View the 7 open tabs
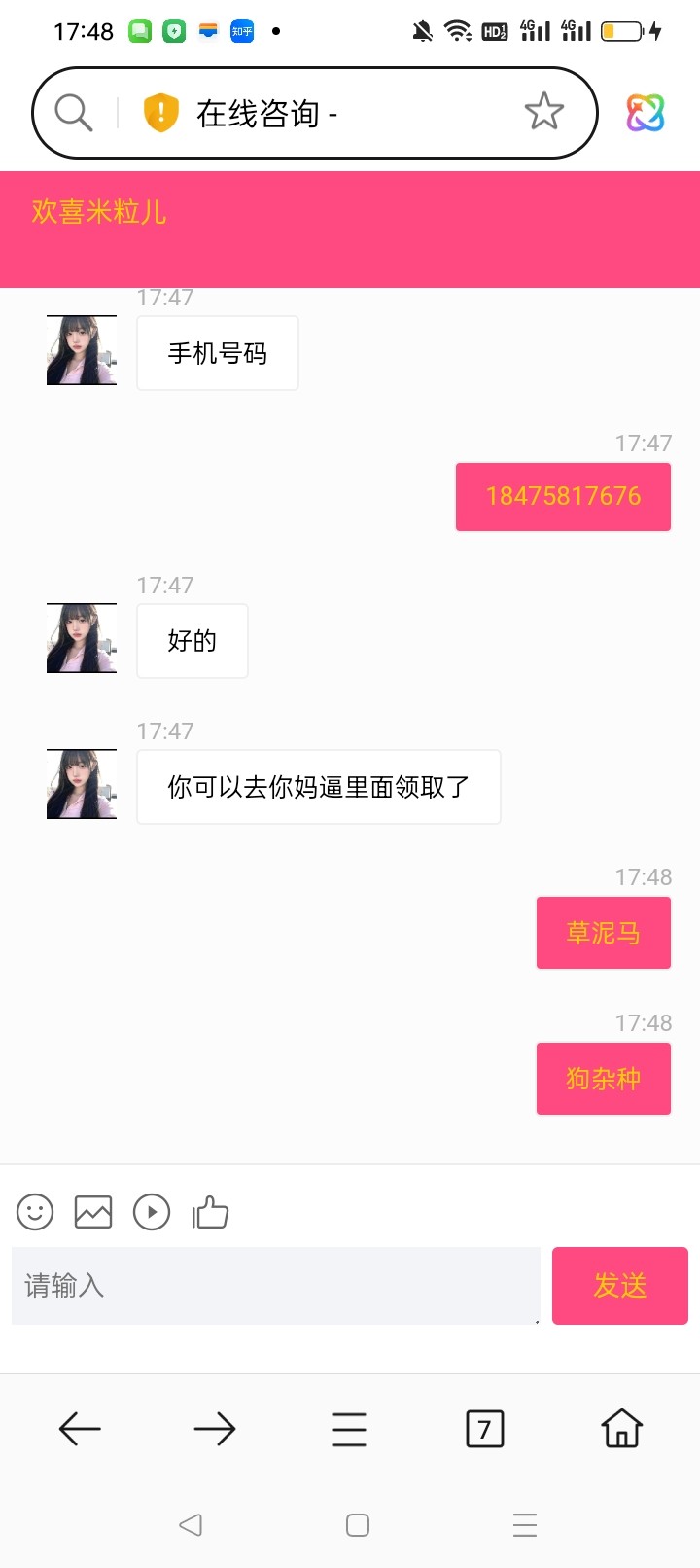 [484, 1429]
